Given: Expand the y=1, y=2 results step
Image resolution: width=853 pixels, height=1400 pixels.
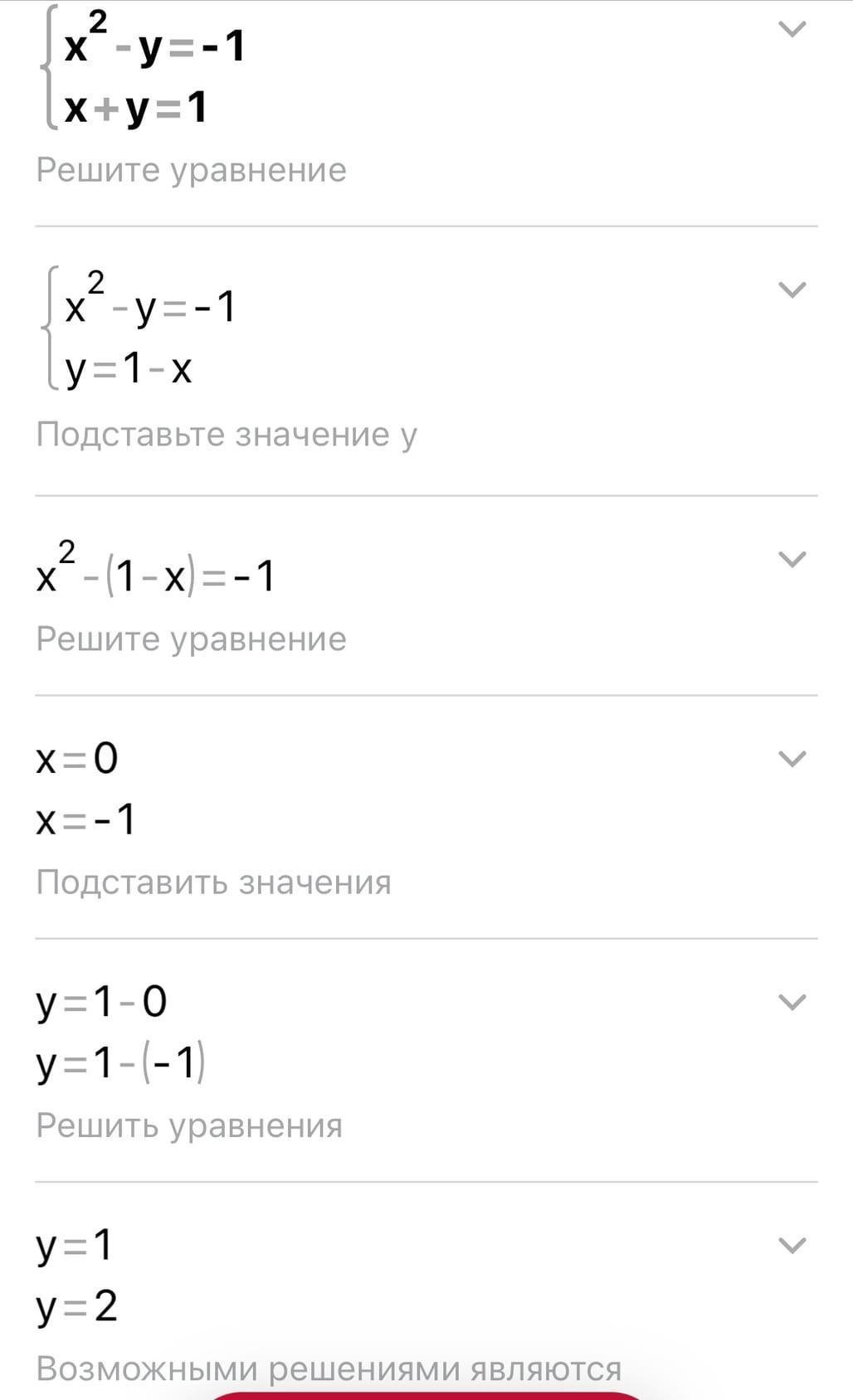Looking at the screenshot, I should coord(792,1246).
